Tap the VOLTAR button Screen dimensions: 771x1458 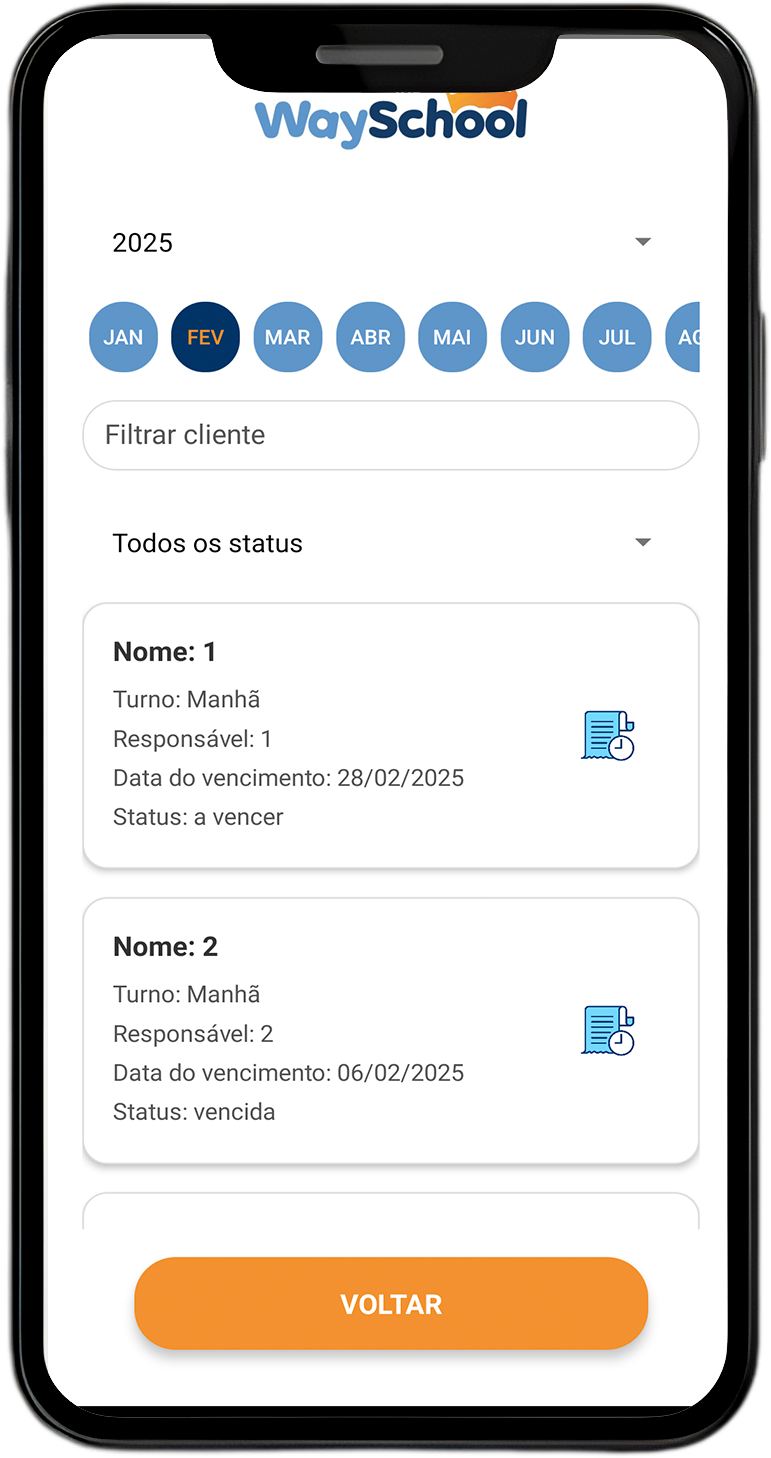click(391, 1304)
